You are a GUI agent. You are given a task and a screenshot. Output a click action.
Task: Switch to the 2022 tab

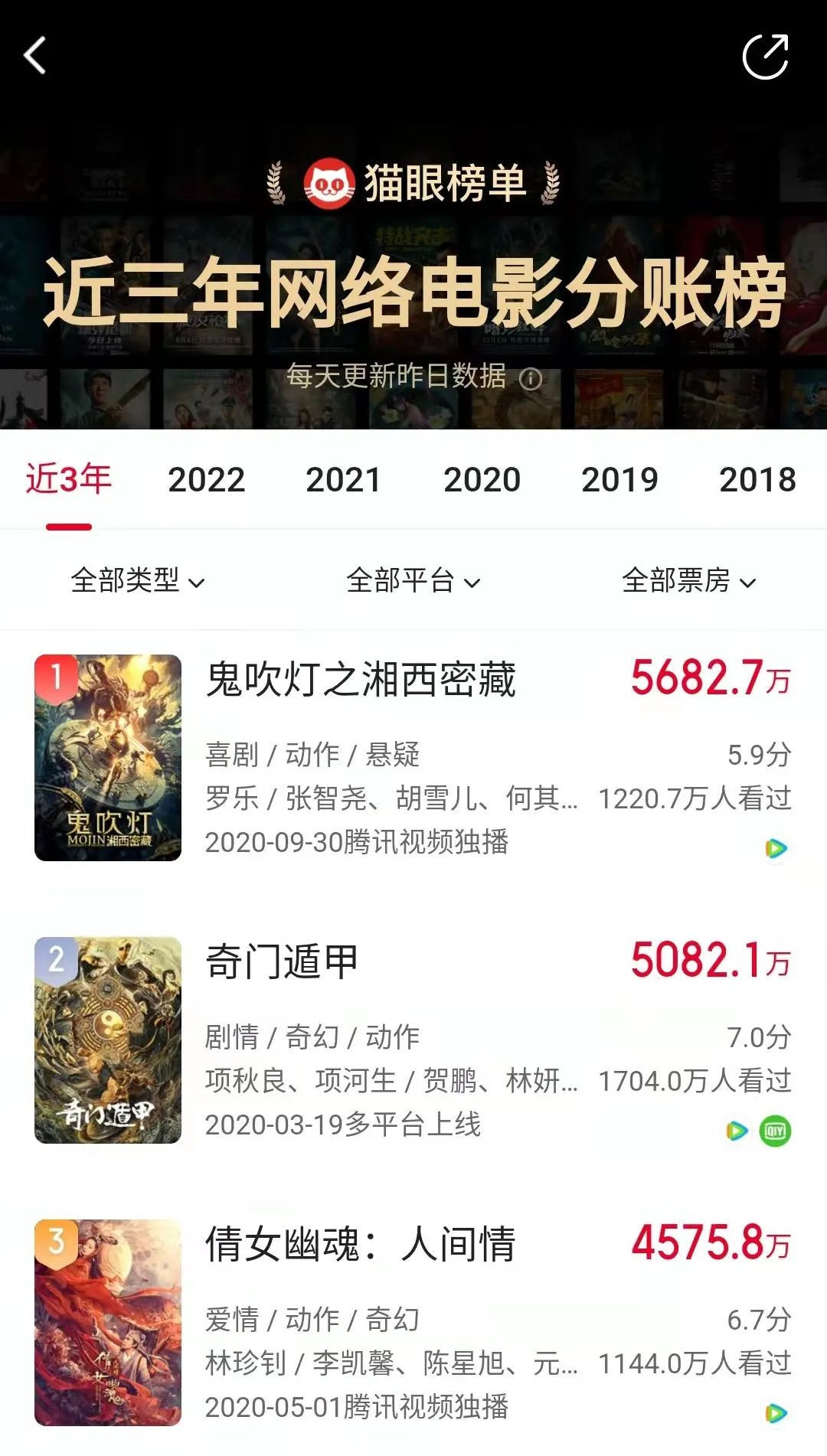207,480
